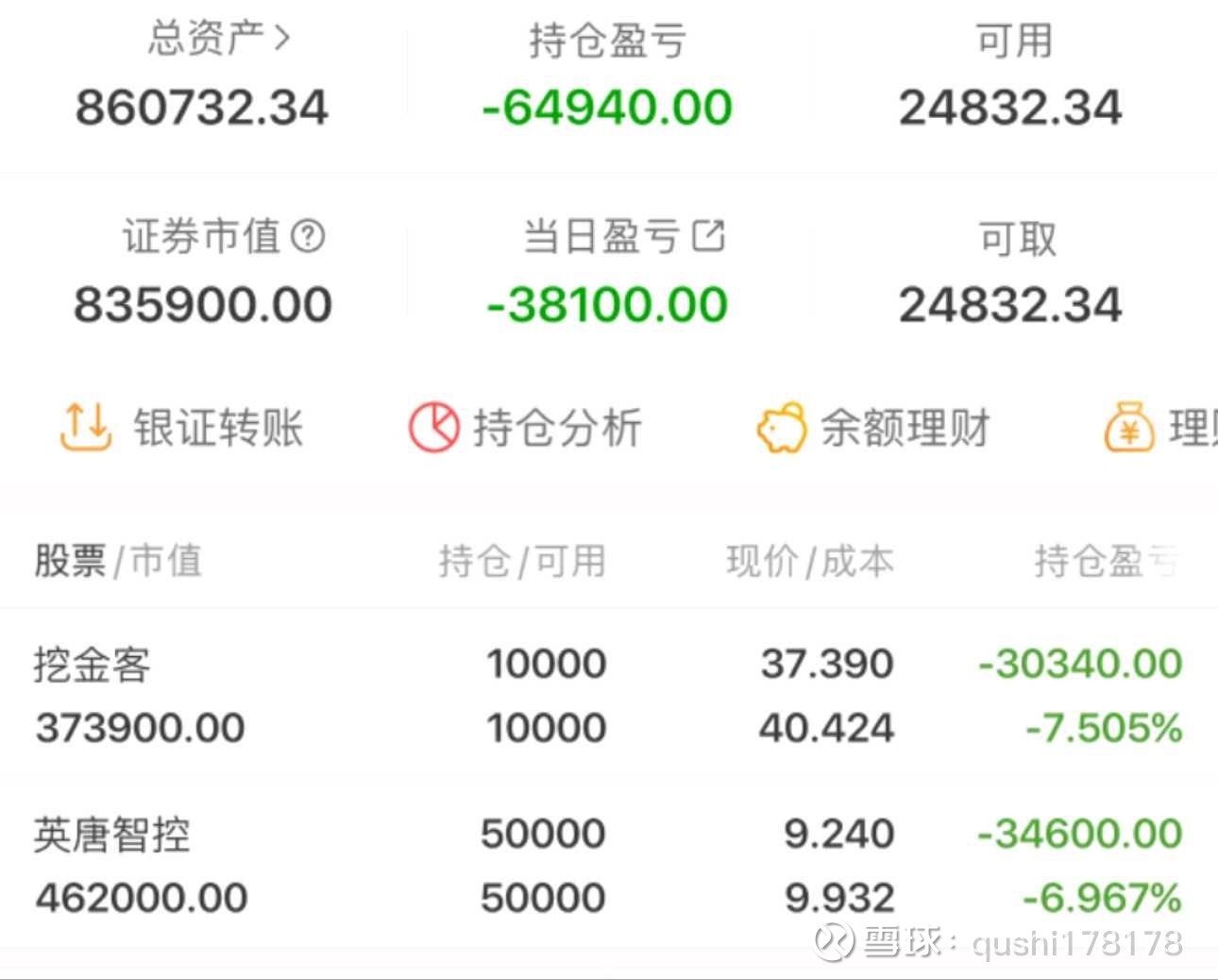The image size is (1218, 980).
Task: Open the 总资产 details chevron
Action: [x=281, y=38]
